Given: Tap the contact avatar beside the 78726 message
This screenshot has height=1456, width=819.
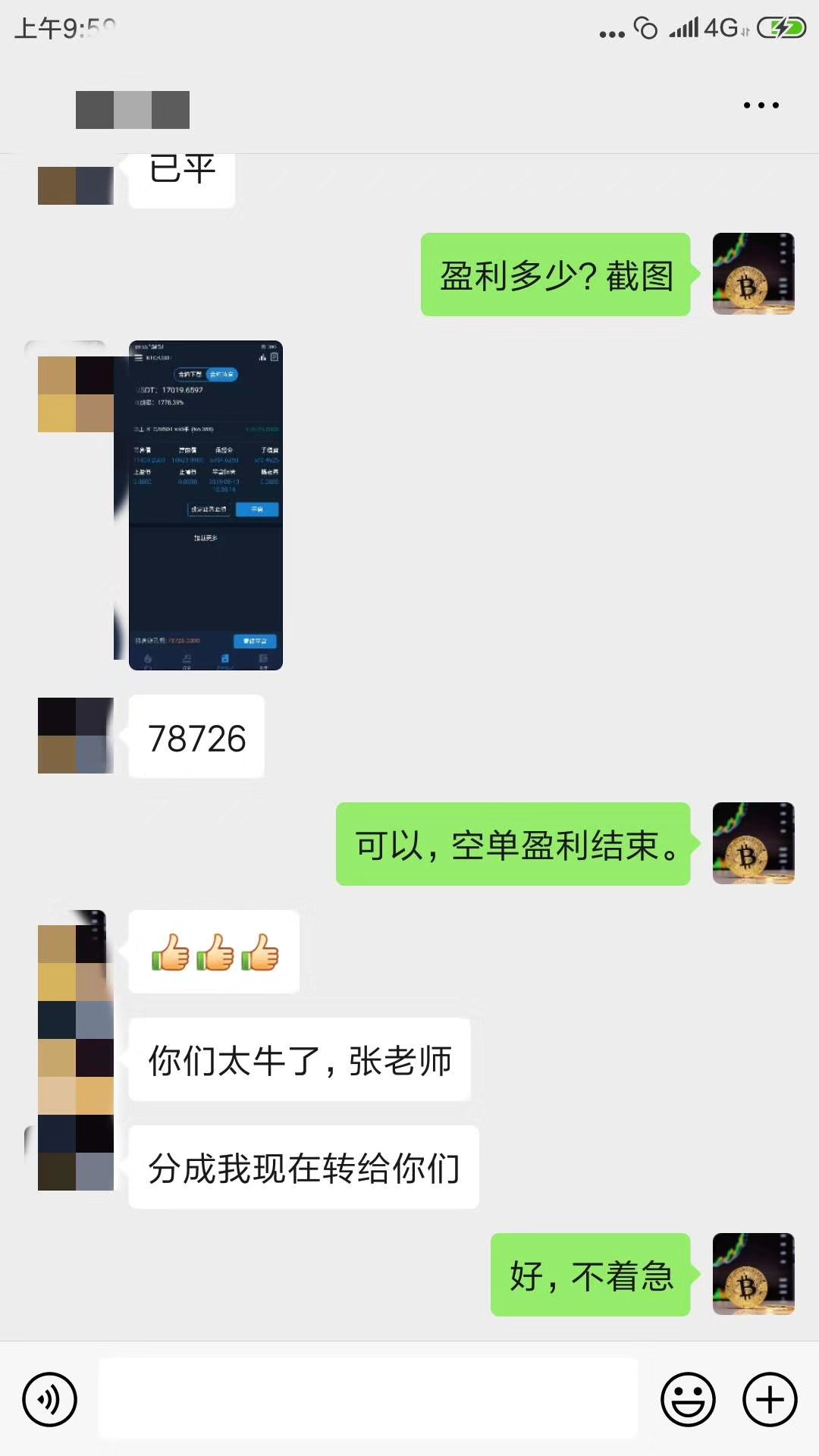Looking at the screenshot, I should tap(76, 736).
